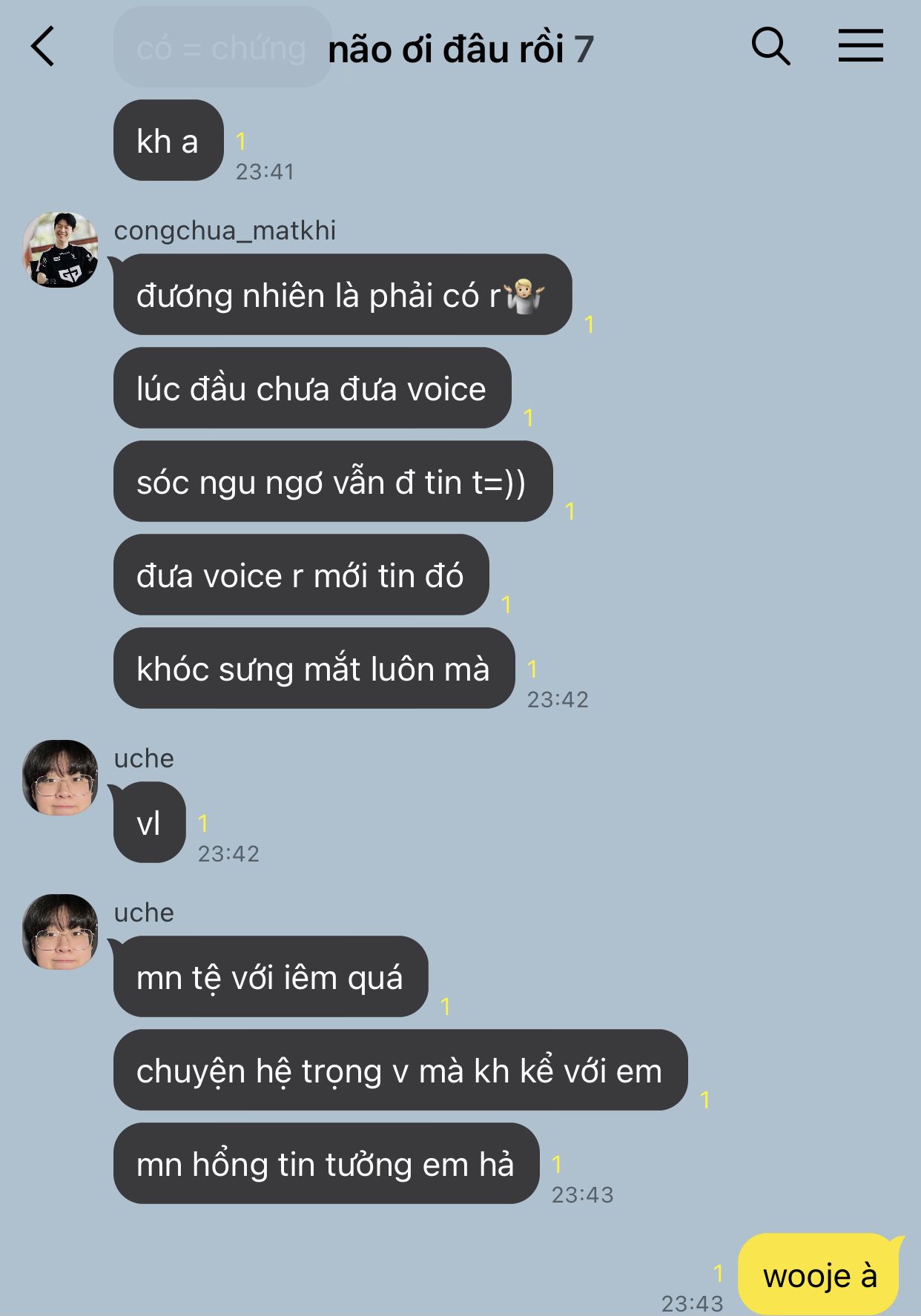Screen dimensions: 921x1316
Task: Open the chat room hamburger menu
Action: click(x=860, y=46)
